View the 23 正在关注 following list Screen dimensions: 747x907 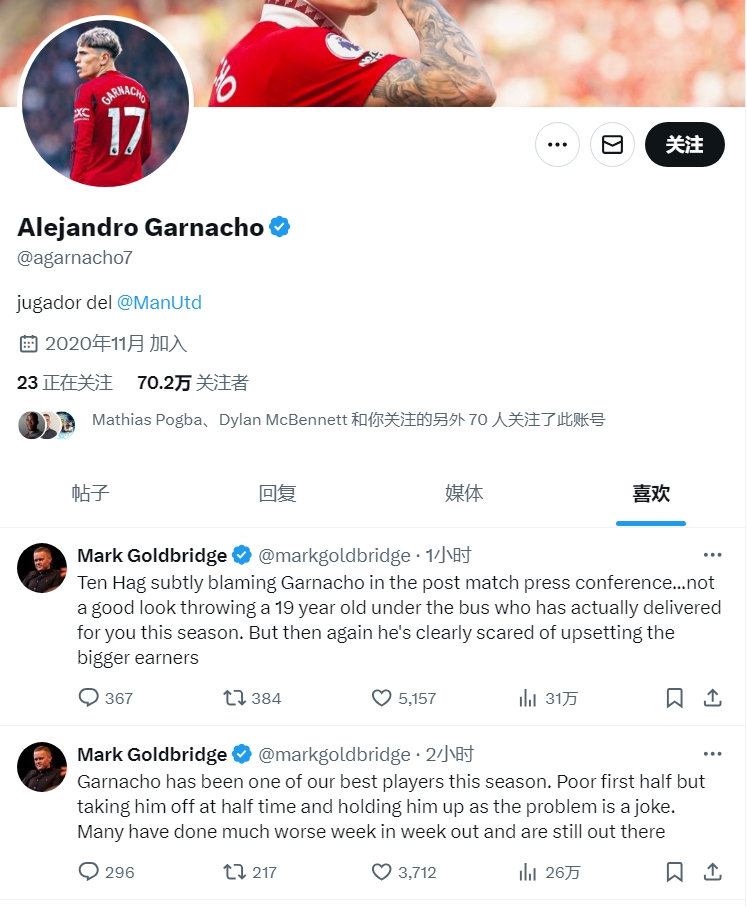coord(65,382)
